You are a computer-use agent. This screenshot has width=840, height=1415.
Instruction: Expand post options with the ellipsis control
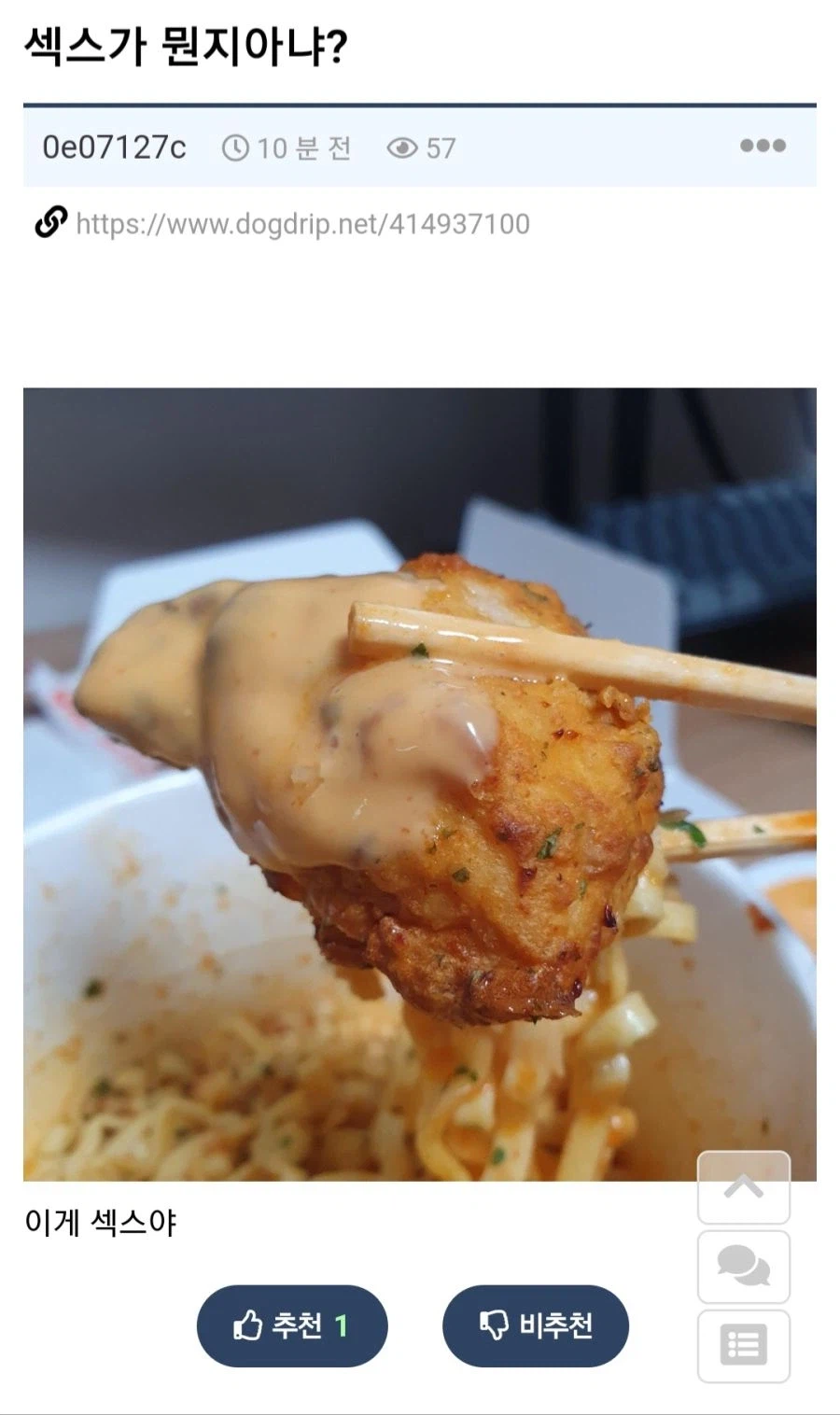tap(762, 146)
